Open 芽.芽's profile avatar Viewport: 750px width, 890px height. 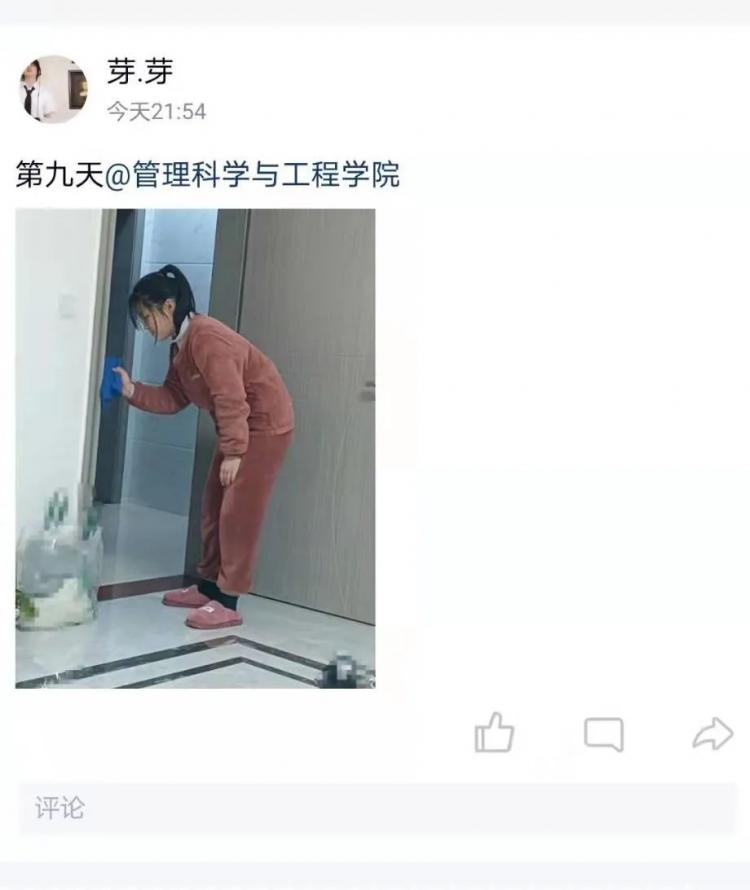pyautogui.click(x=53, y=89)
